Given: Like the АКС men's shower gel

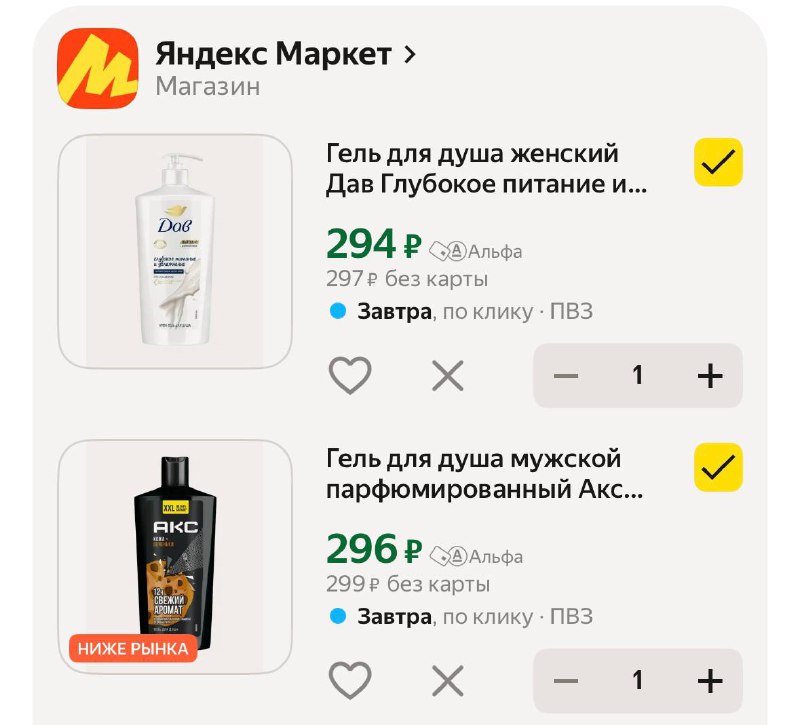Looking at the screenshot, I should [350, 682].
